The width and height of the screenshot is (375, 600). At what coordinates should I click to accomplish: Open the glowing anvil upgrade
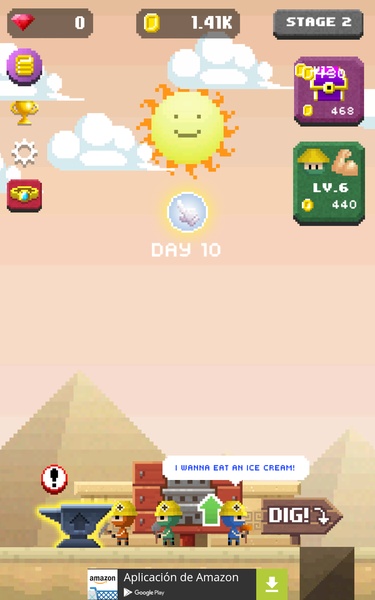pos(75,525)
